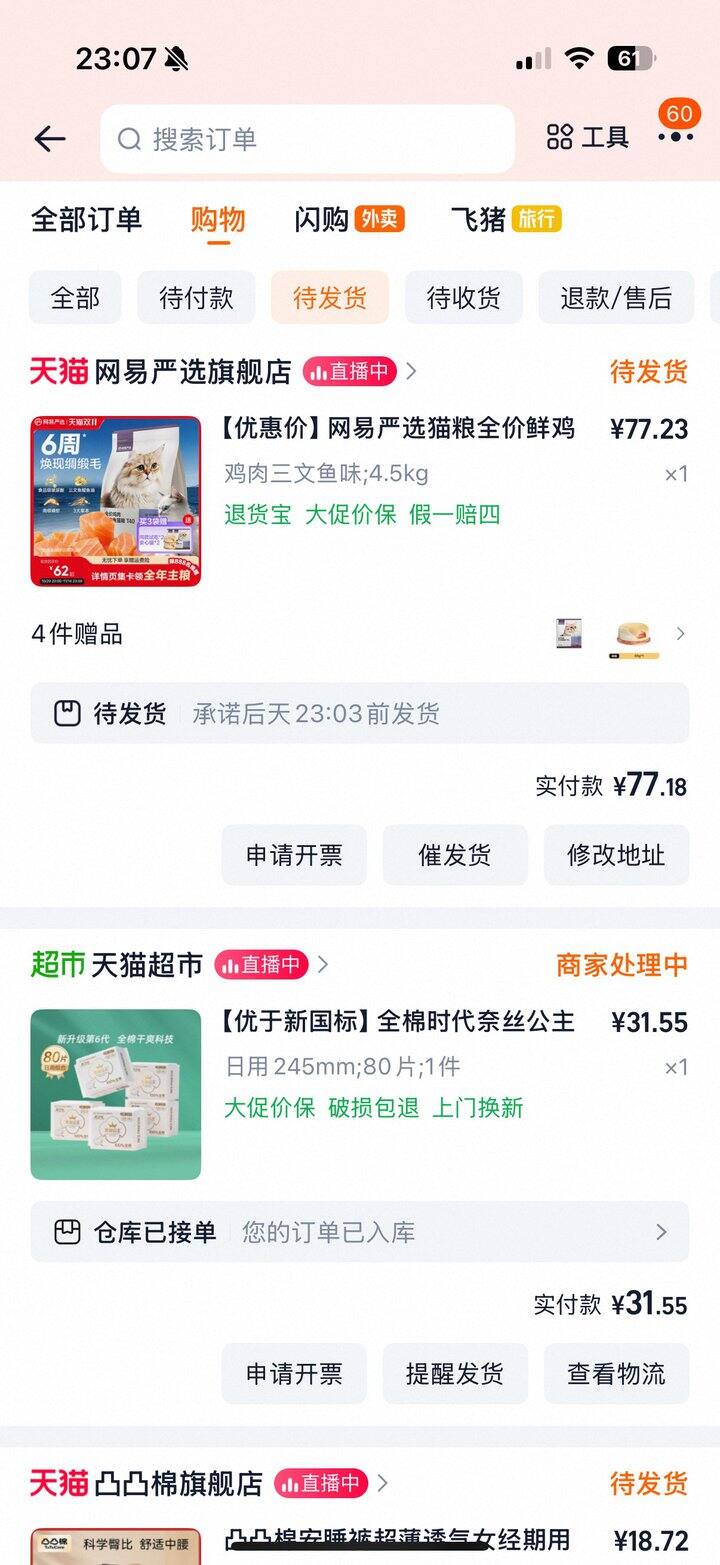Tap 查看物流 for the 天猫超市 order

coord(616,1374)
